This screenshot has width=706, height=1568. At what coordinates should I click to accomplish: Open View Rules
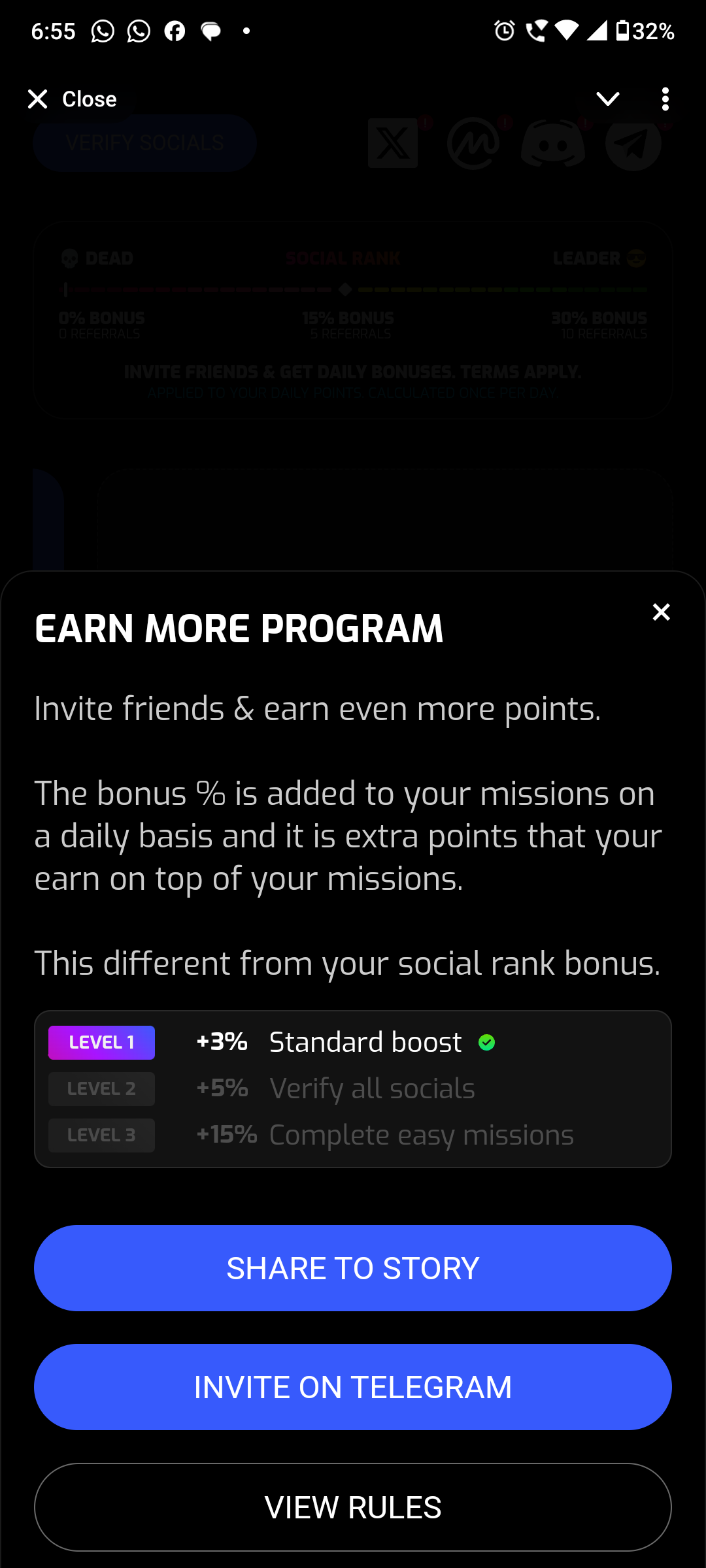coord(353,1507)
